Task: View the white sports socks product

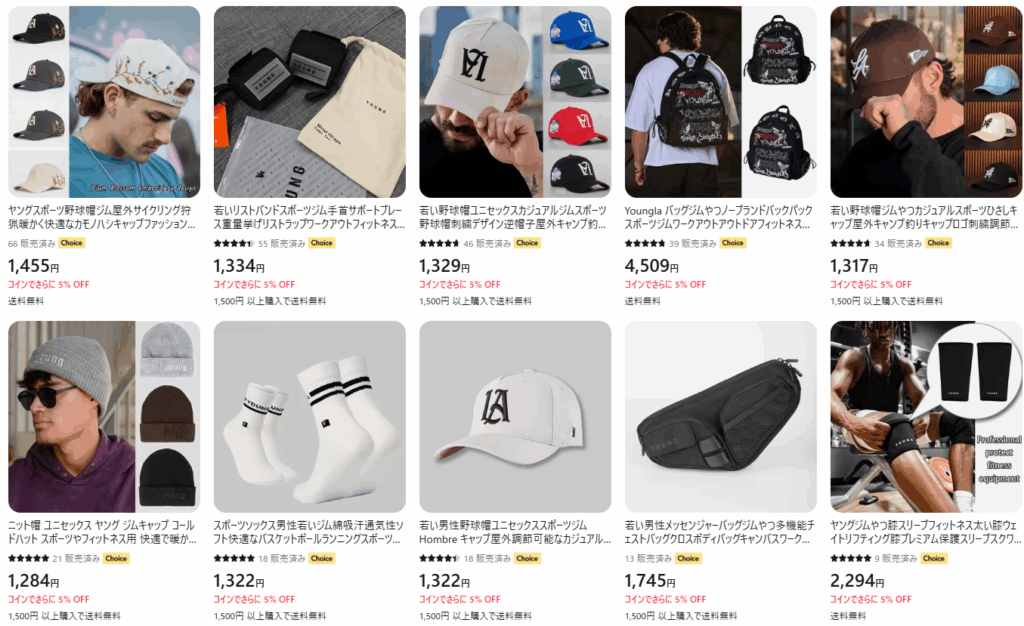Action: [309, 416]
